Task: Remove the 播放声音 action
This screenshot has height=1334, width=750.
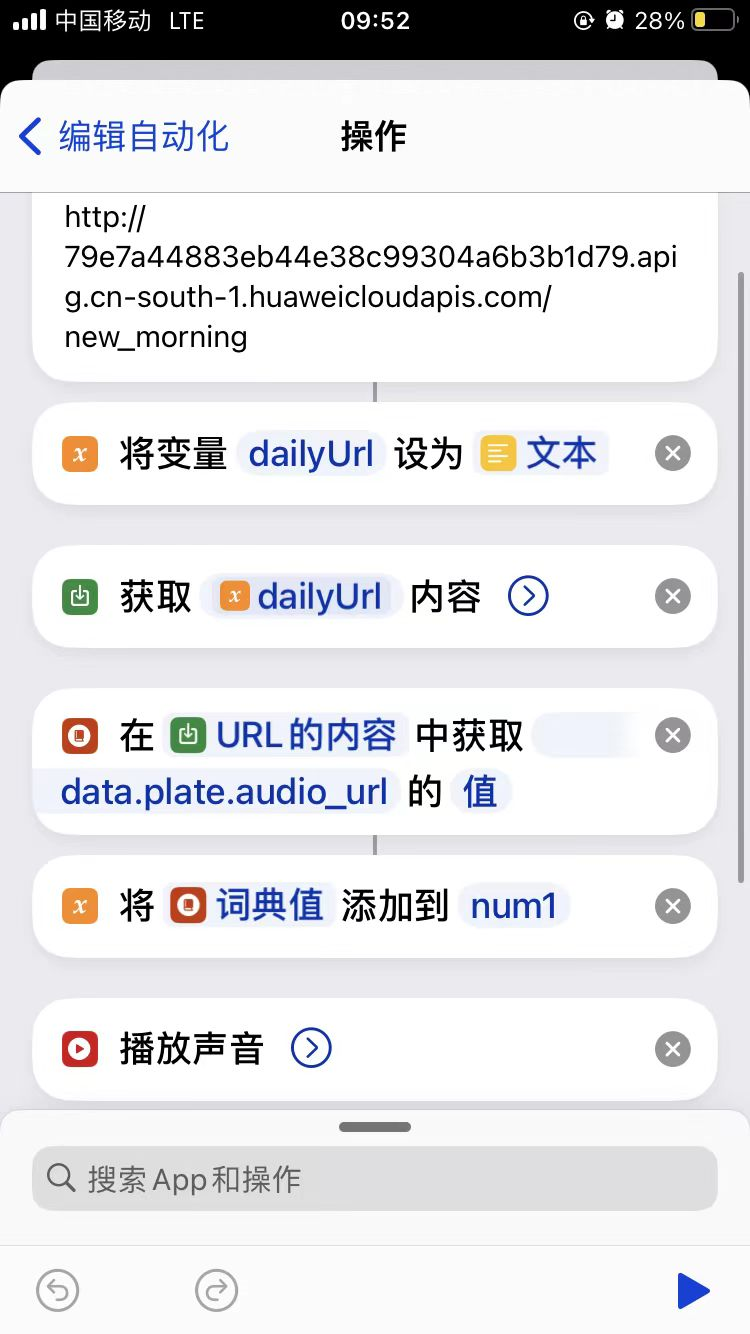Action: 673,1049
